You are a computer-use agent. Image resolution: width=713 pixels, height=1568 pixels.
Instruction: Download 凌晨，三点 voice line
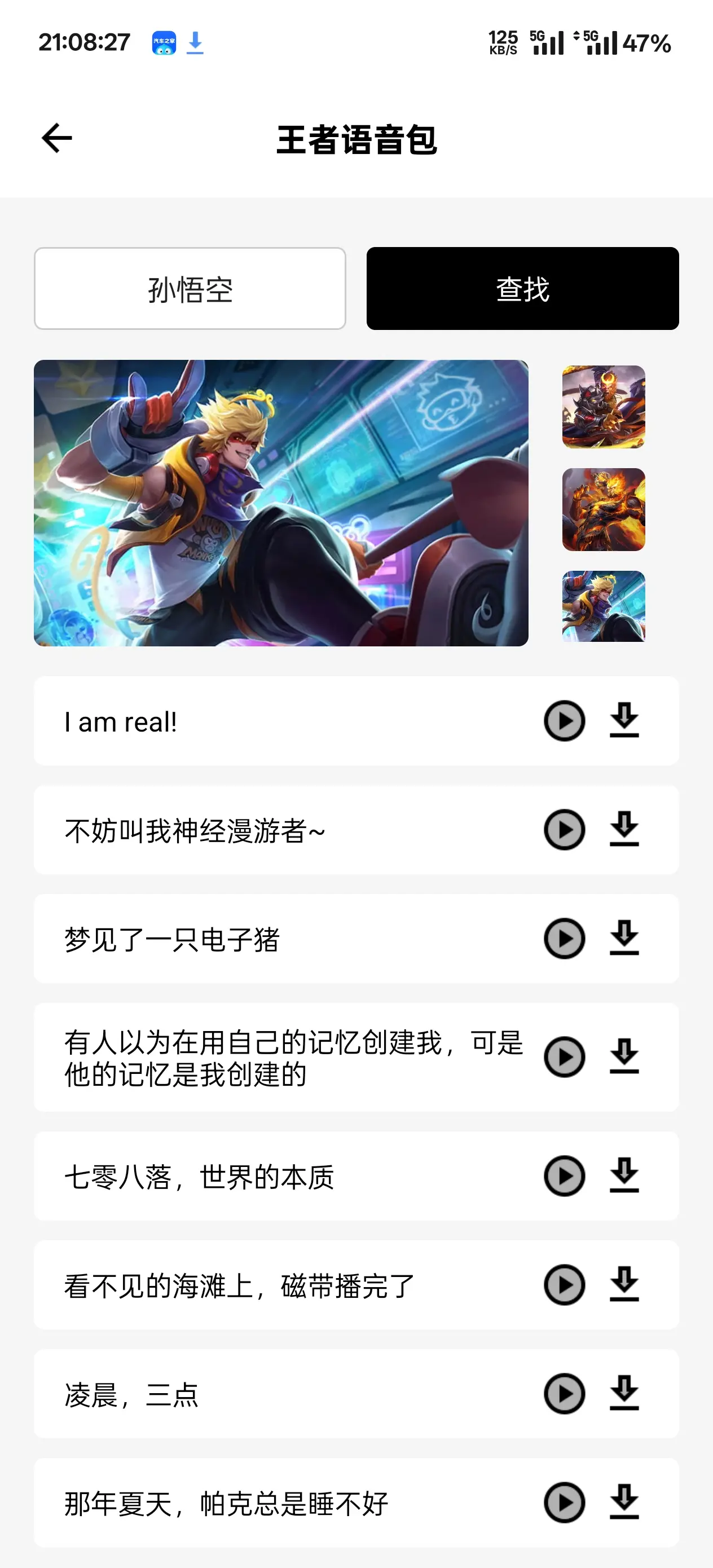click(624, 1394)
